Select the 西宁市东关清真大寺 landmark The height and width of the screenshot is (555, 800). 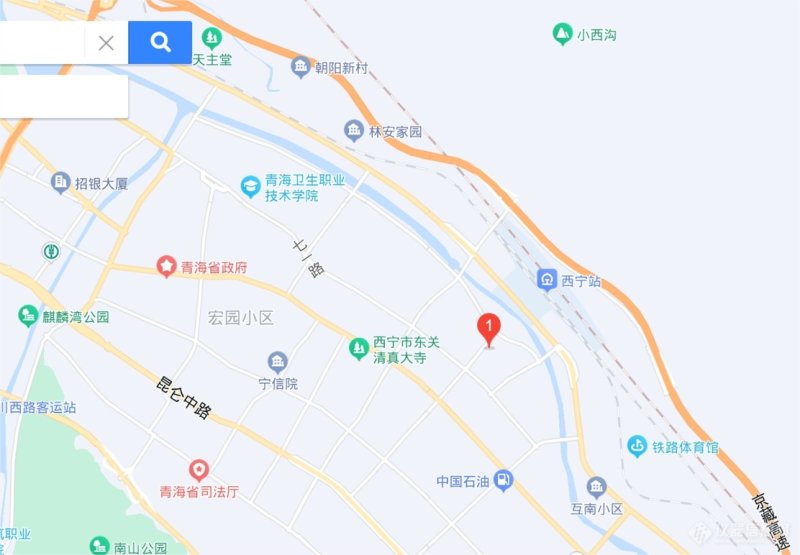coord(358,349)
